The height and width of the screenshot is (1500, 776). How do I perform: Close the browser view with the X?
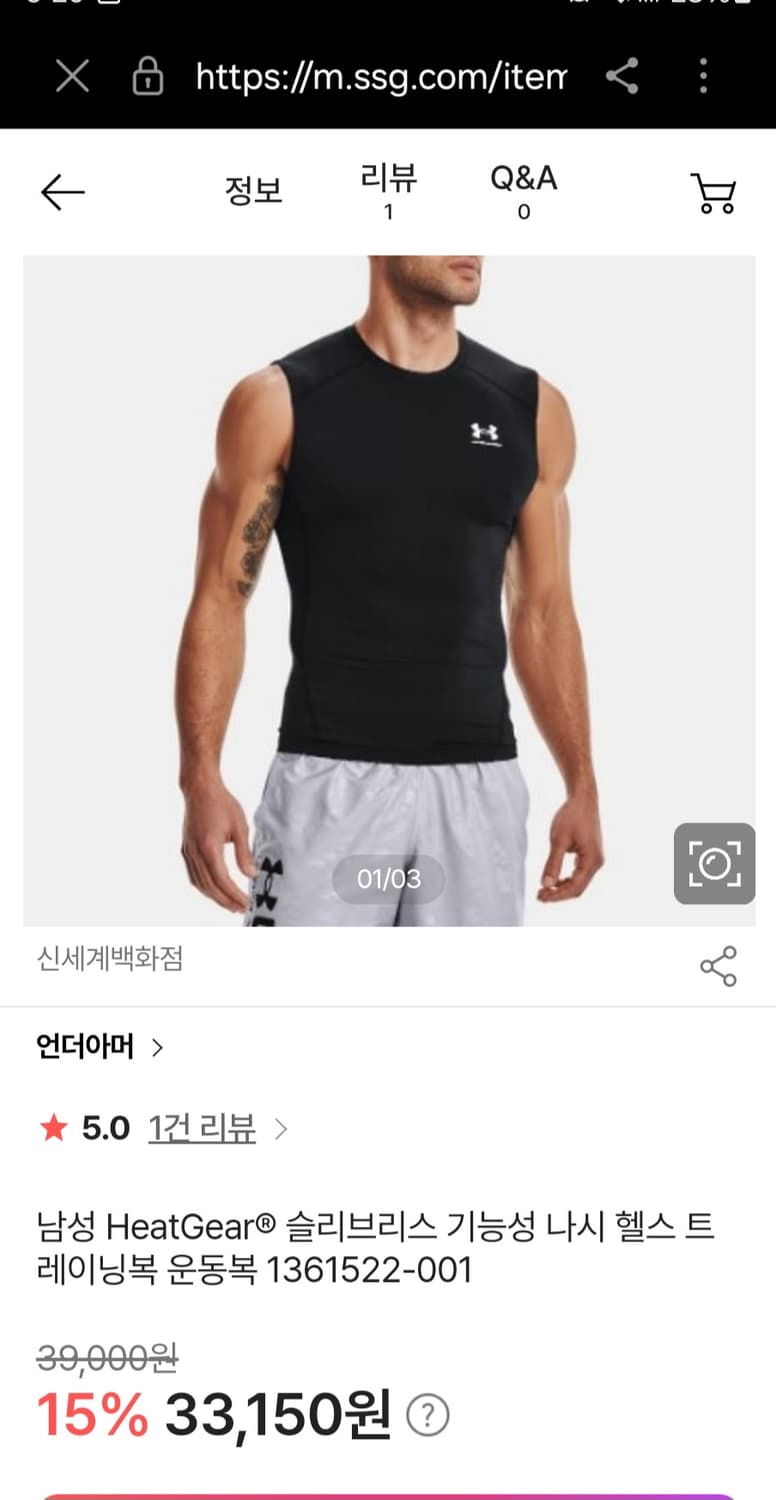(72, 76)
